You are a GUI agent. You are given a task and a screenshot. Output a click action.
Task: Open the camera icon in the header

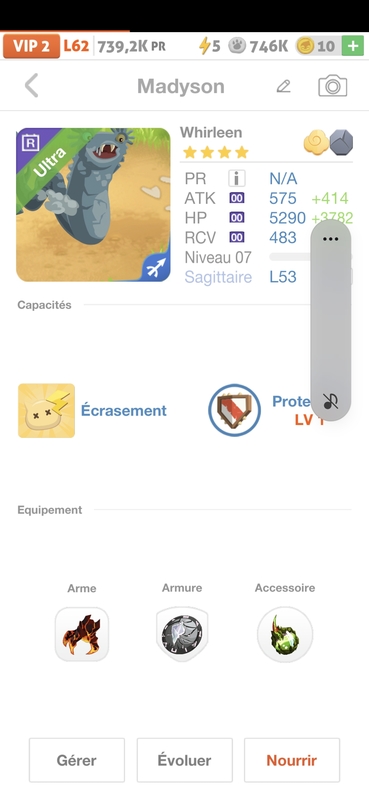pyautogui.click(x=333, y=86)
